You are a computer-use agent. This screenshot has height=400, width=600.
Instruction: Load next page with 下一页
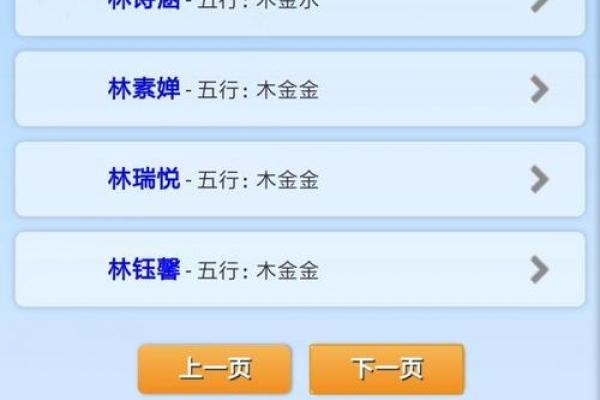(x=386, y=368)
